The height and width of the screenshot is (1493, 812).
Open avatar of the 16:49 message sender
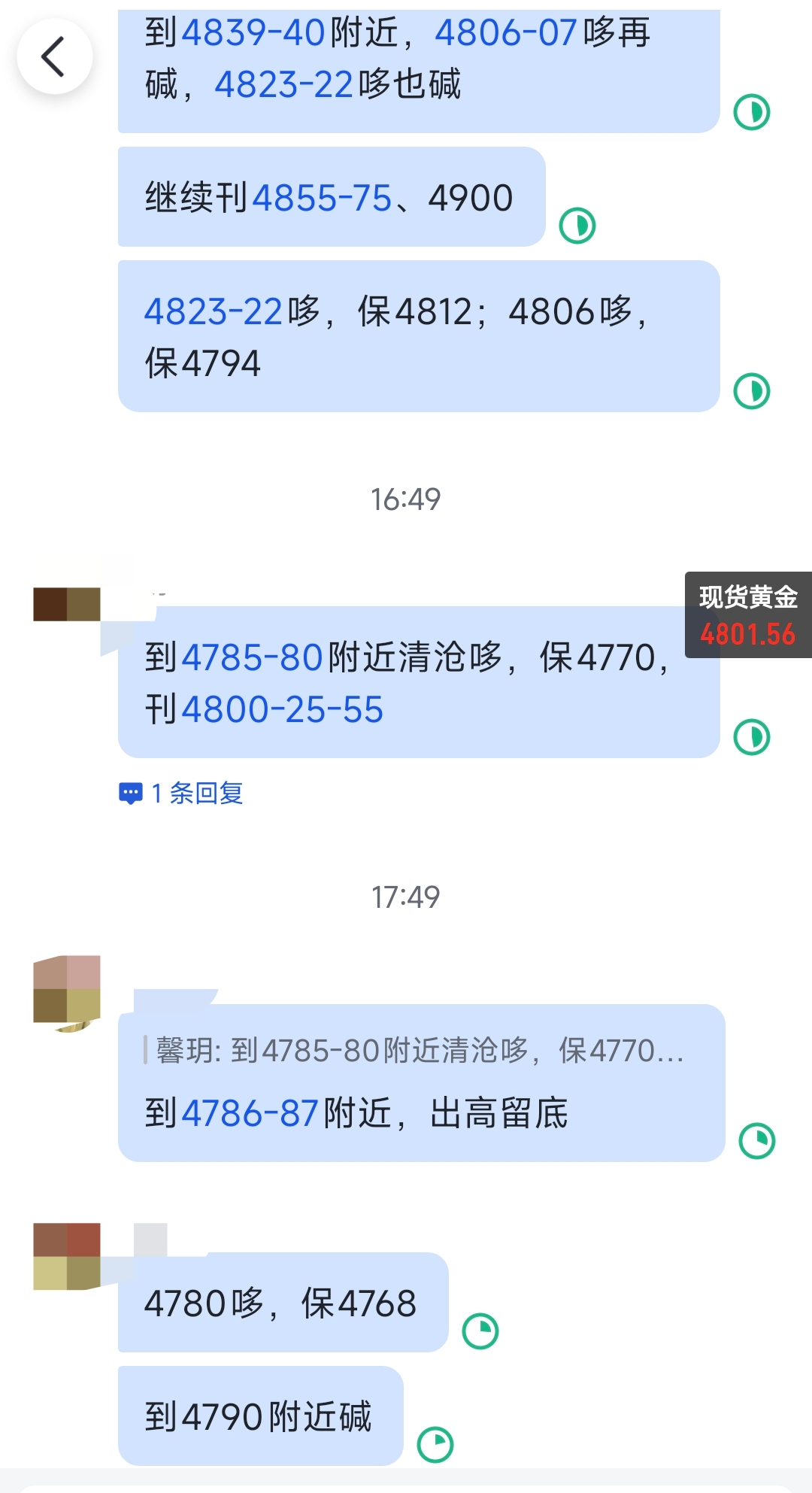coord(67,604)
